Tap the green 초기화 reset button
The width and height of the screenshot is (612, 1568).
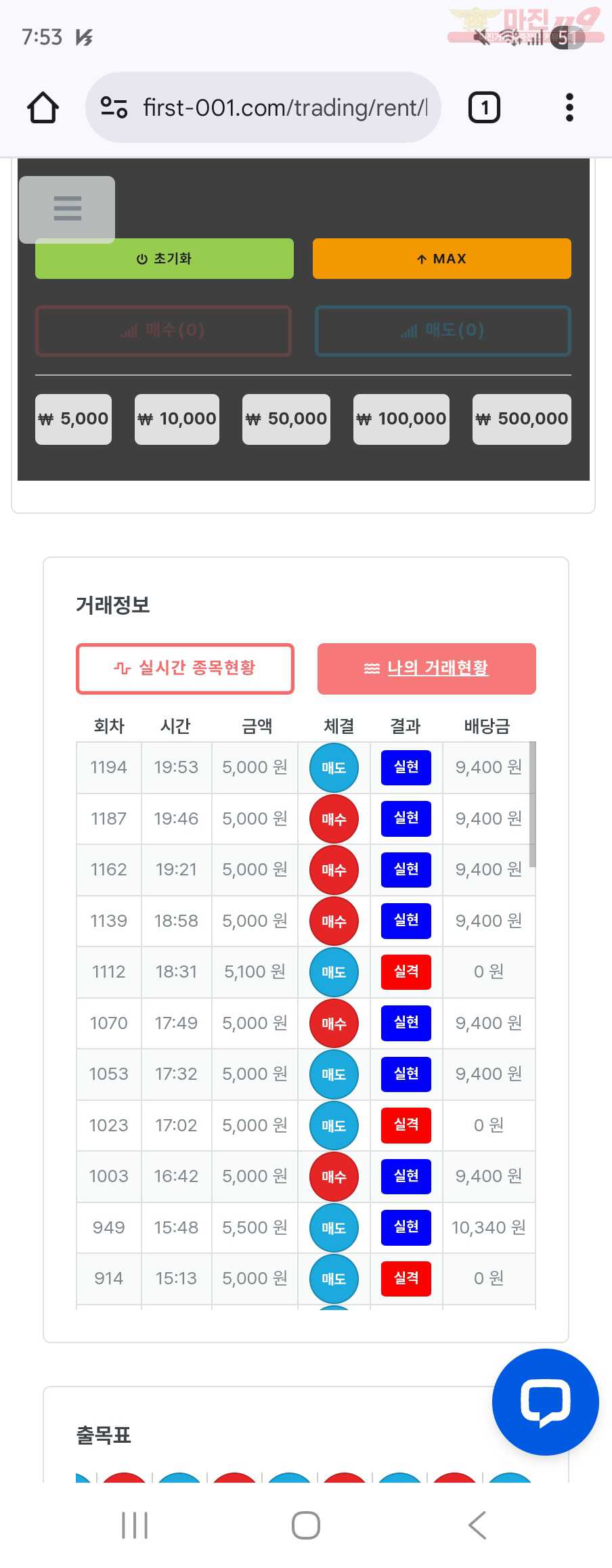click(x=165, y=259)
